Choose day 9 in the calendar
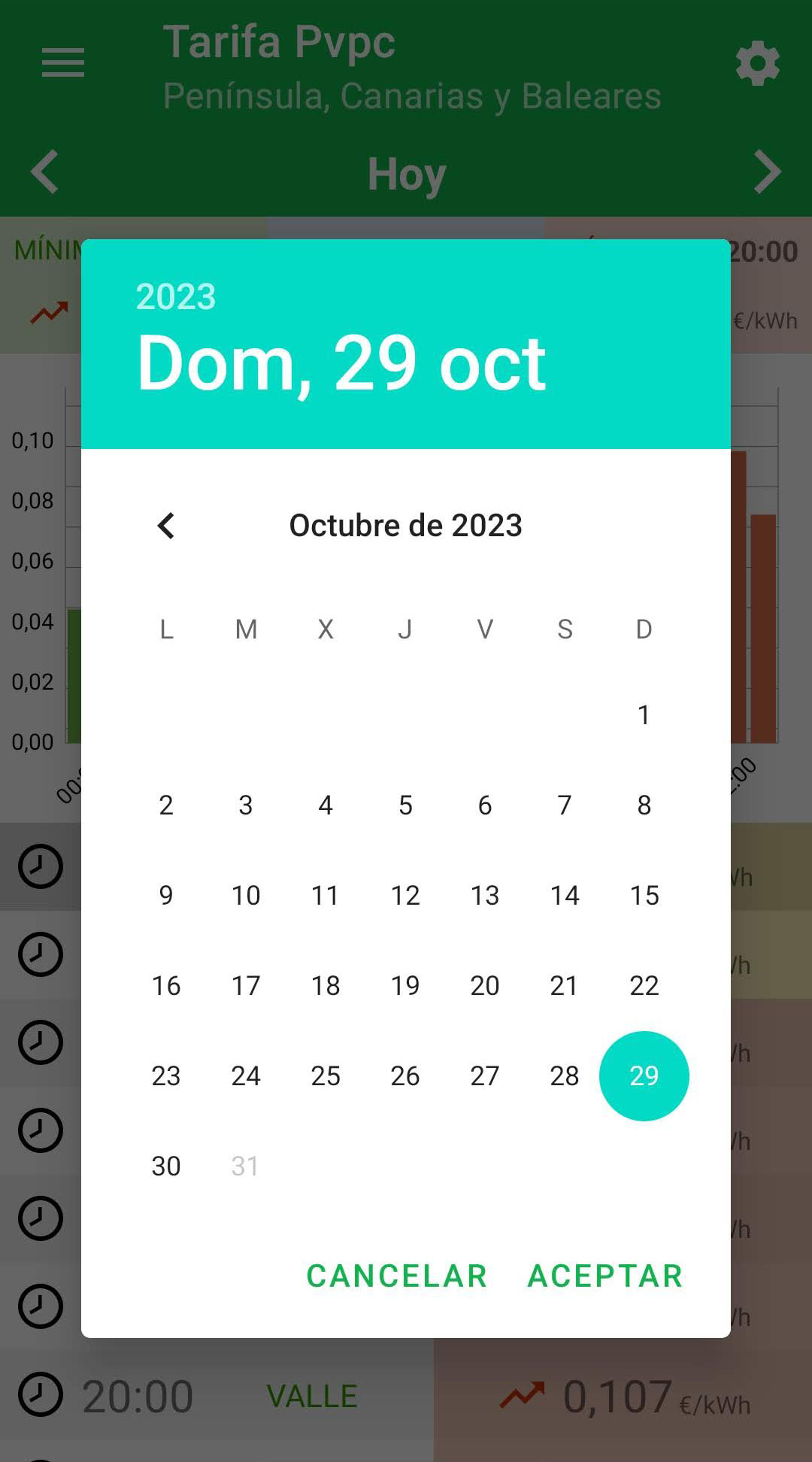Viewport: 812px width, 1462px height. click(166, 895)
